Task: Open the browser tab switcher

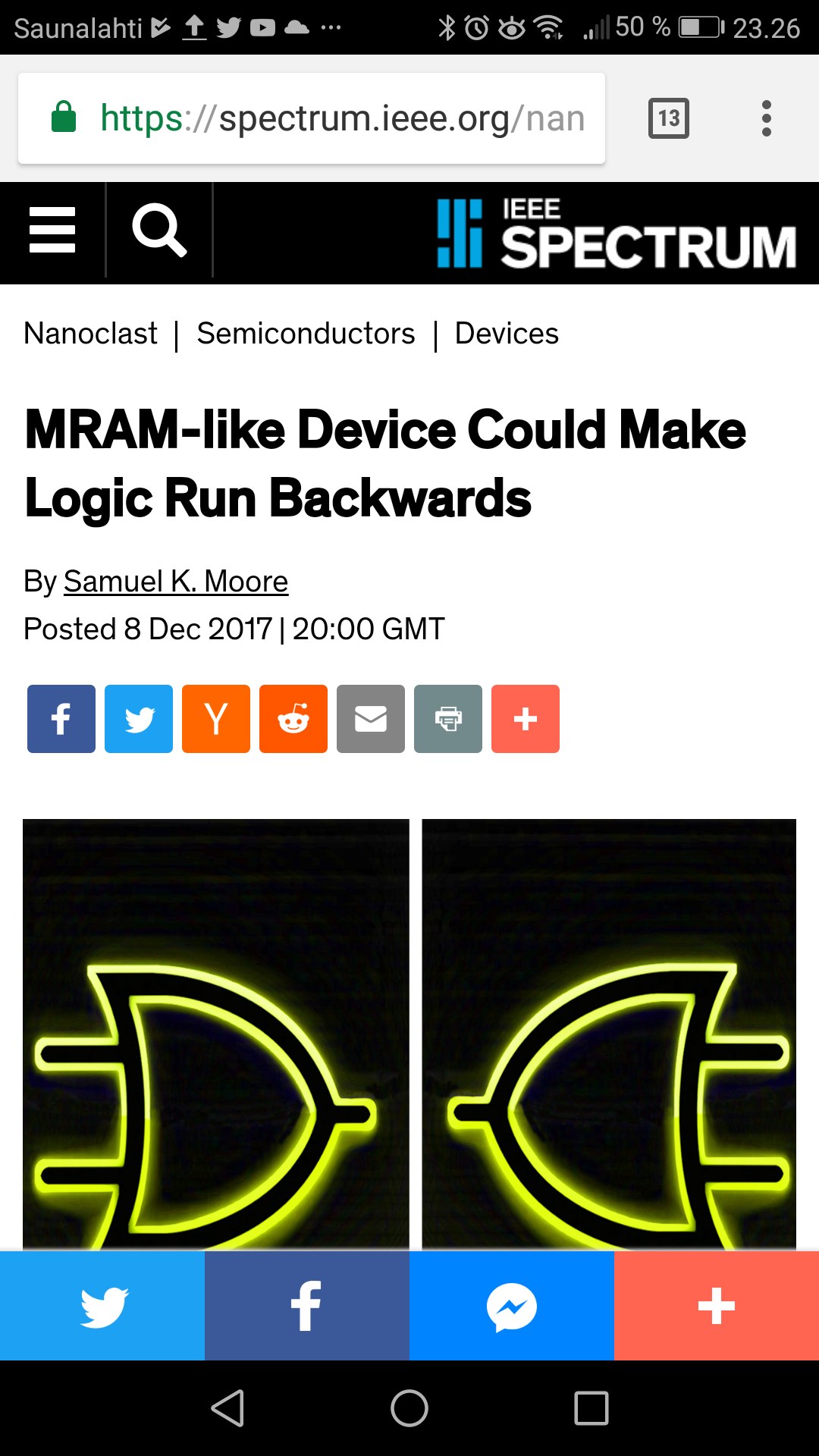Action: tap(669, 118)
